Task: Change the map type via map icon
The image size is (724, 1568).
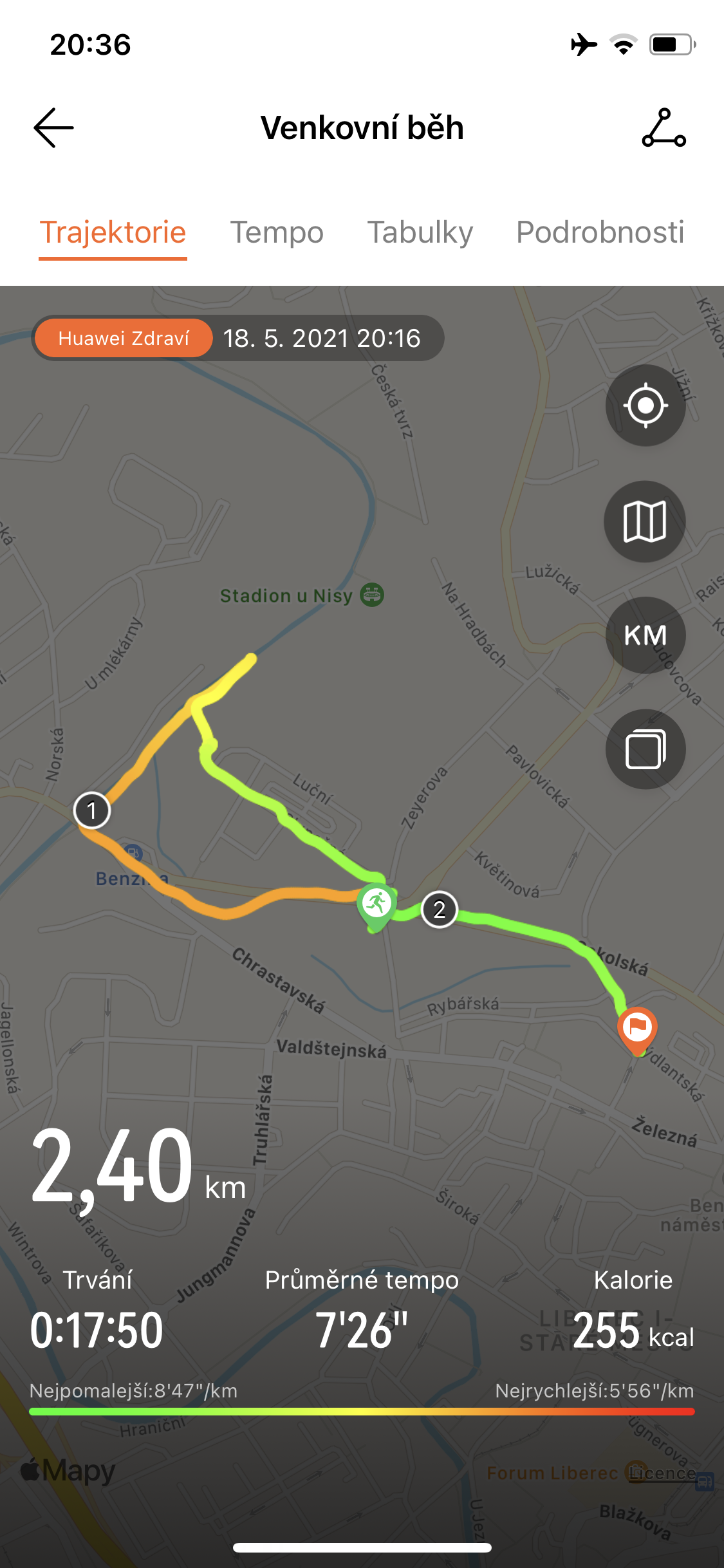Action: [644, 521]
